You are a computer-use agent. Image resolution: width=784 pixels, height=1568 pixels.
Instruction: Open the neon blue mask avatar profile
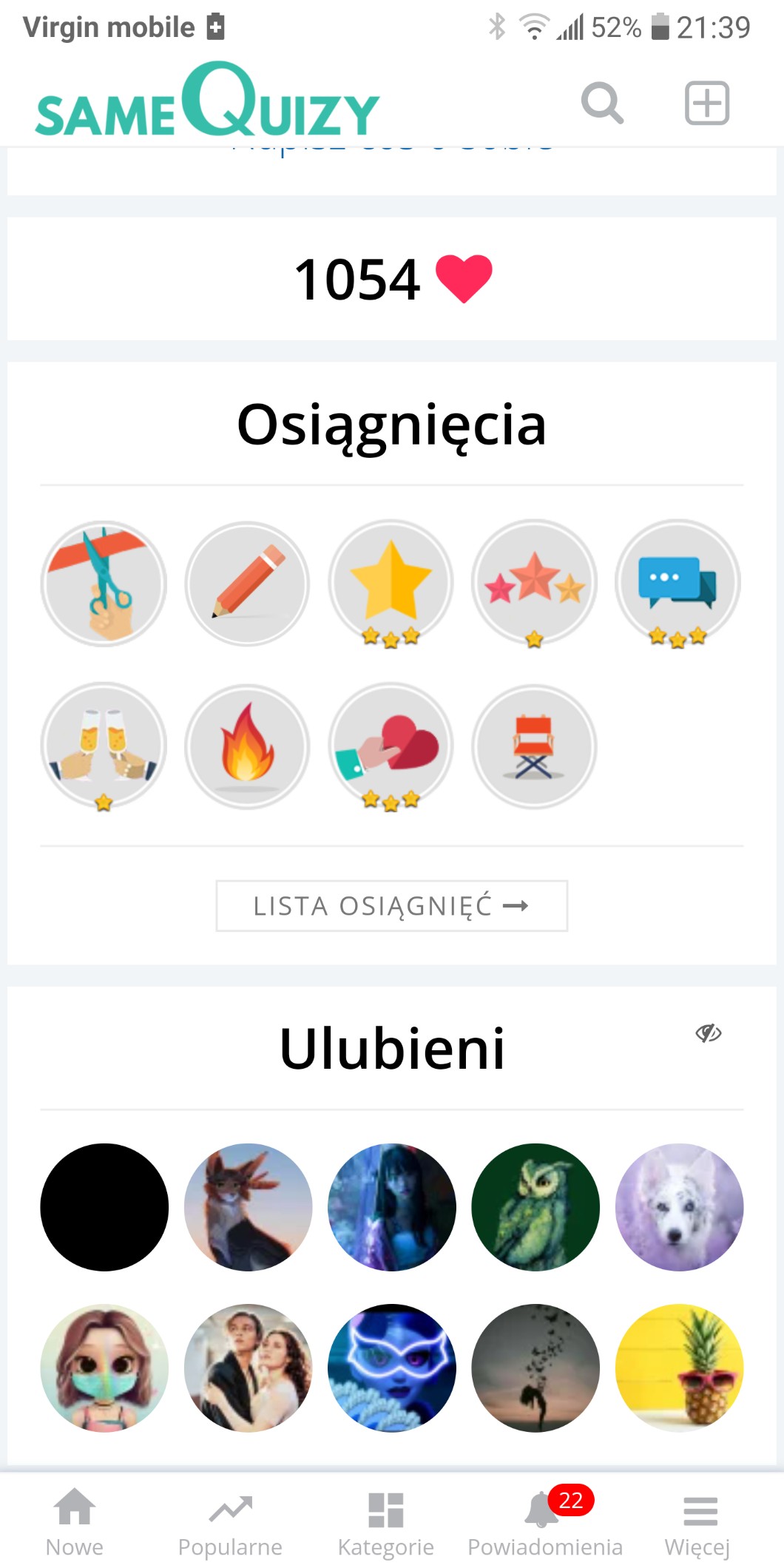click(x=391, y=1368)
